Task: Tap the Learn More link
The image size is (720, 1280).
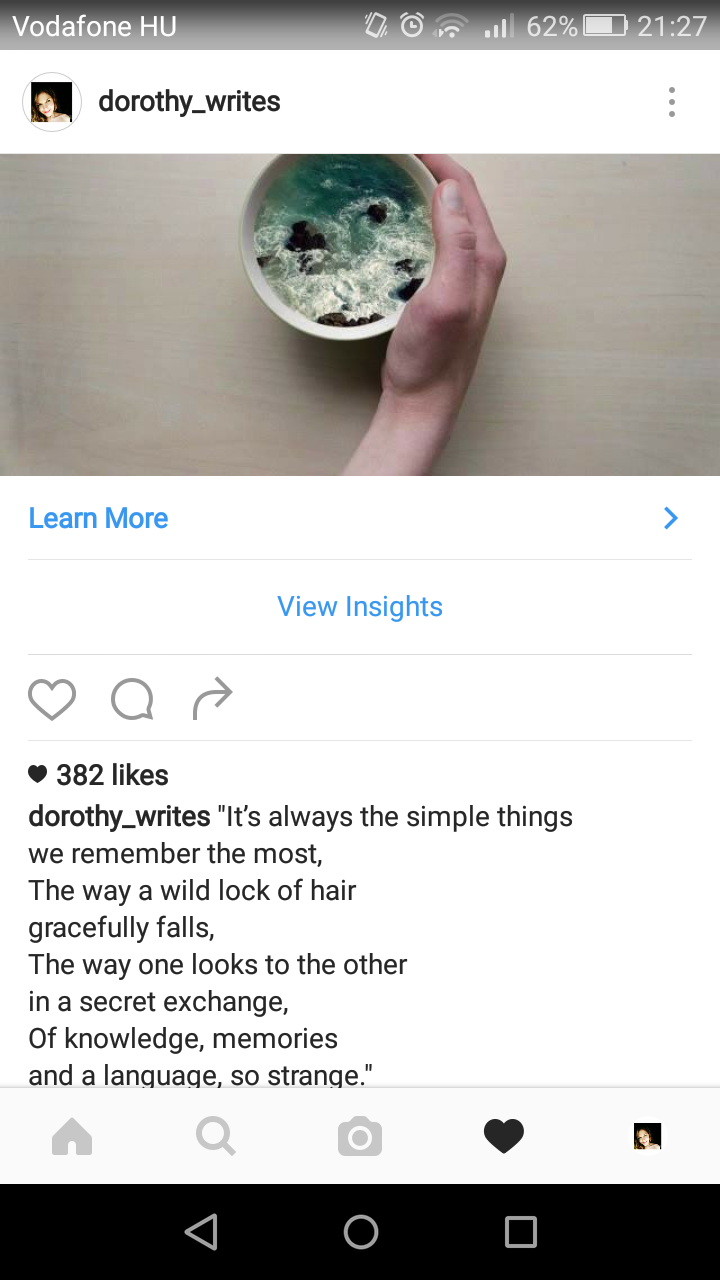Action: [x=98, y=518]
